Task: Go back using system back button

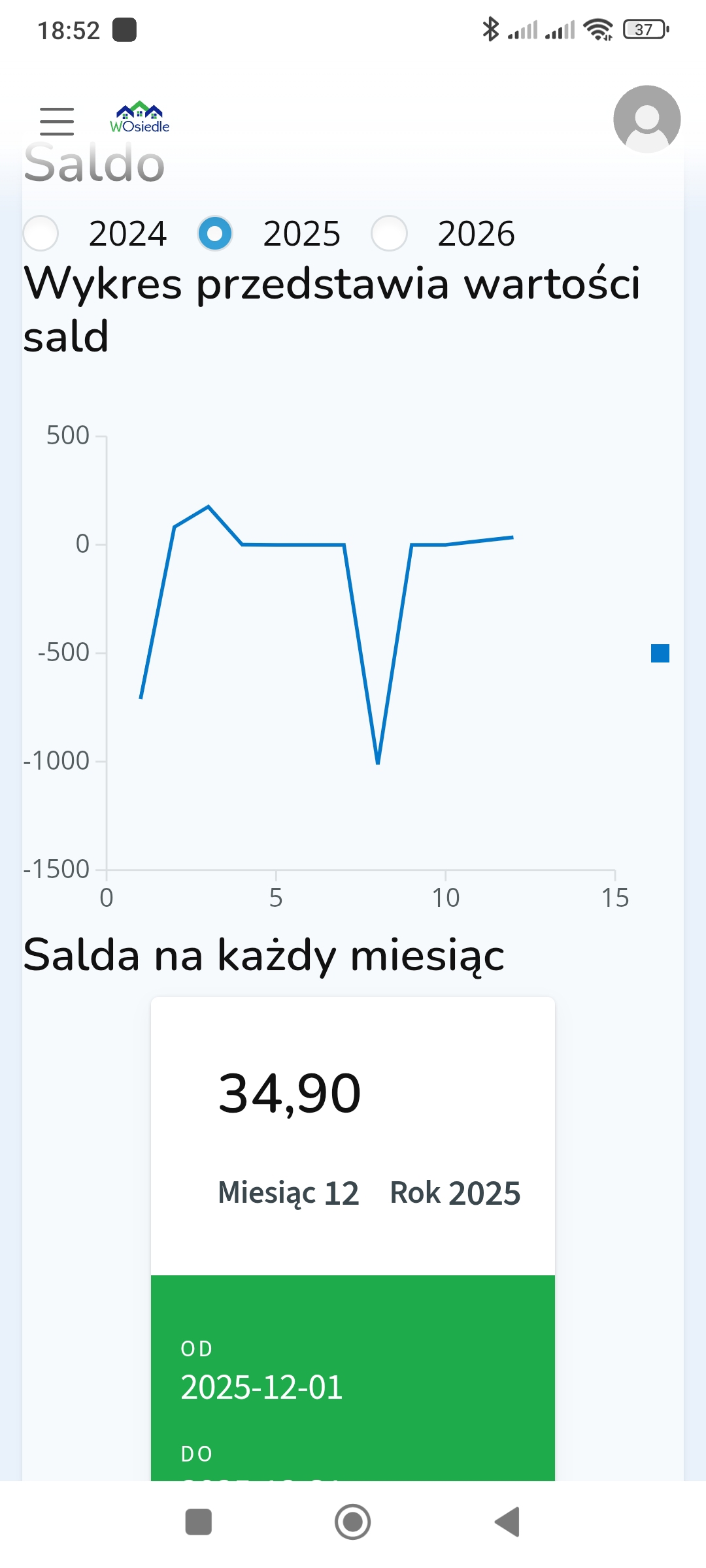Action: pyautogui.click(x=507, y=1522)
